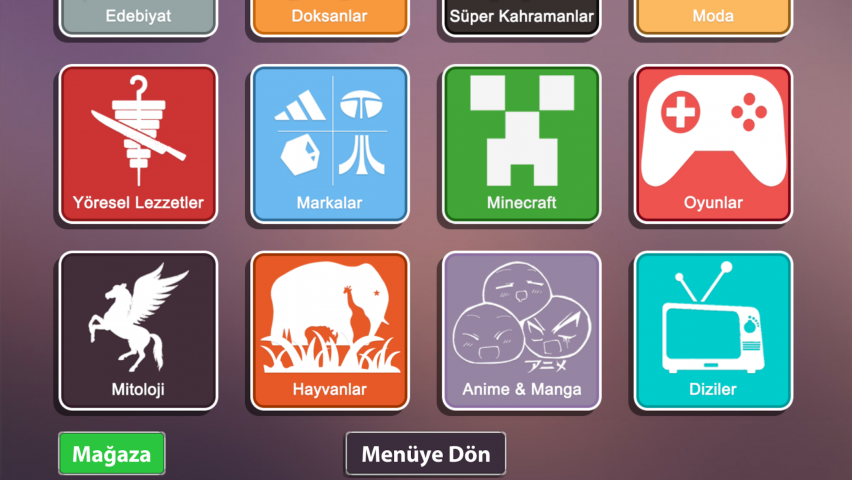Open the Moda category tile
The width and height of the screenshot is (852, 480).
(713, 16)
